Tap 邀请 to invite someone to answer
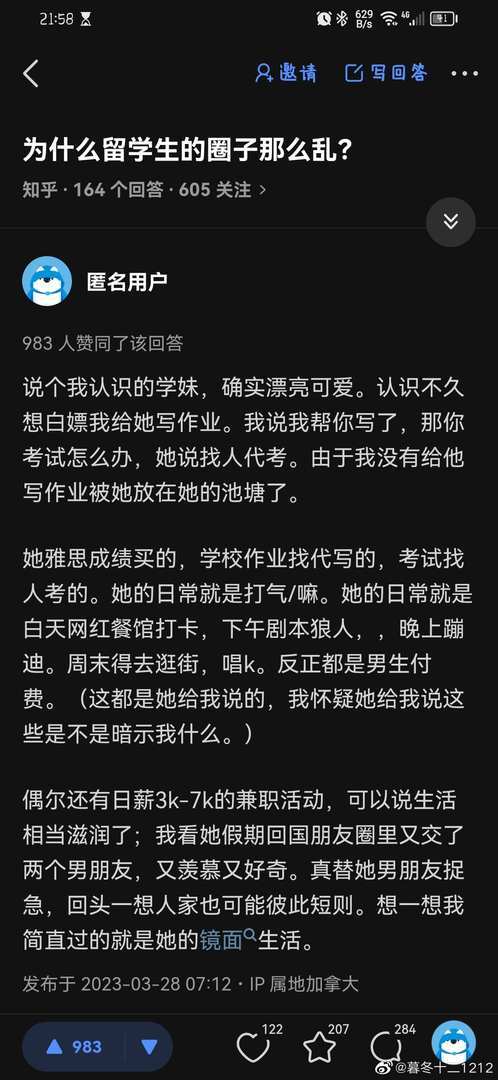The width and height of the screenshot is (498, 1080). (x=286, y=73)
